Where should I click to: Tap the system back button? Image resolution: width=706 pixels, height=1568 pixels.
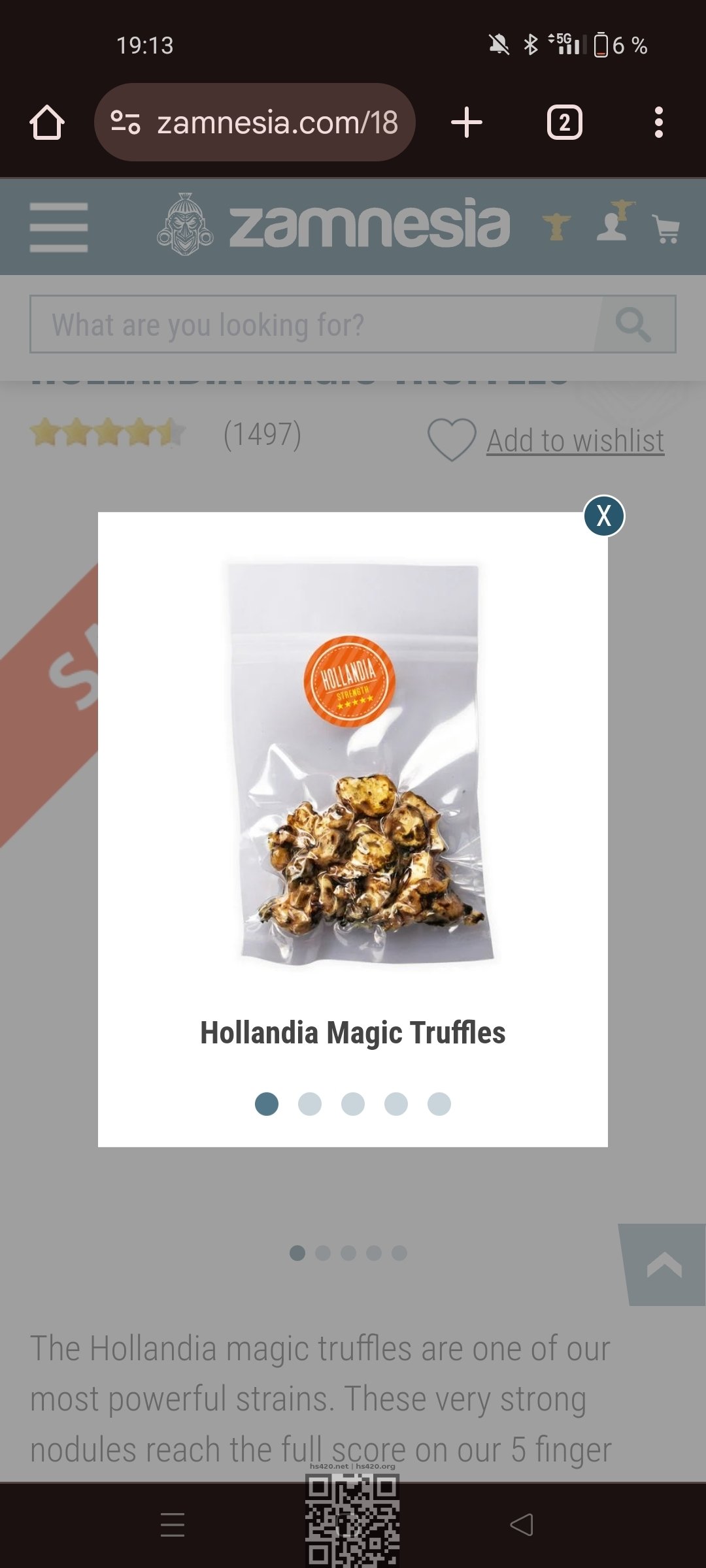pyautogui.click(x=522, y=1525)
